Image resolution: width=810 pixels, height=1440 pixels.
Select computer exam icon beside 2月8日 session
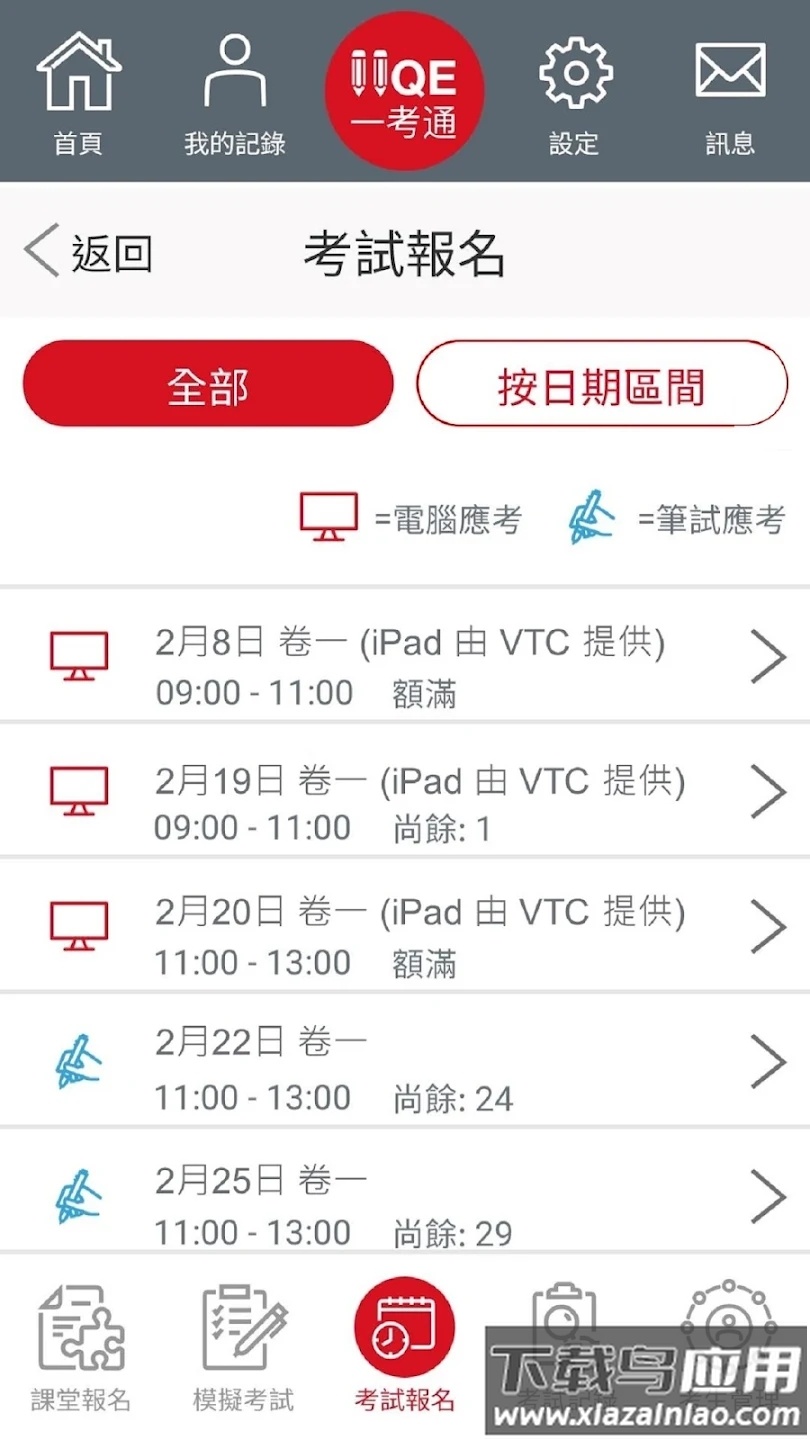click(x=78, y=655)
